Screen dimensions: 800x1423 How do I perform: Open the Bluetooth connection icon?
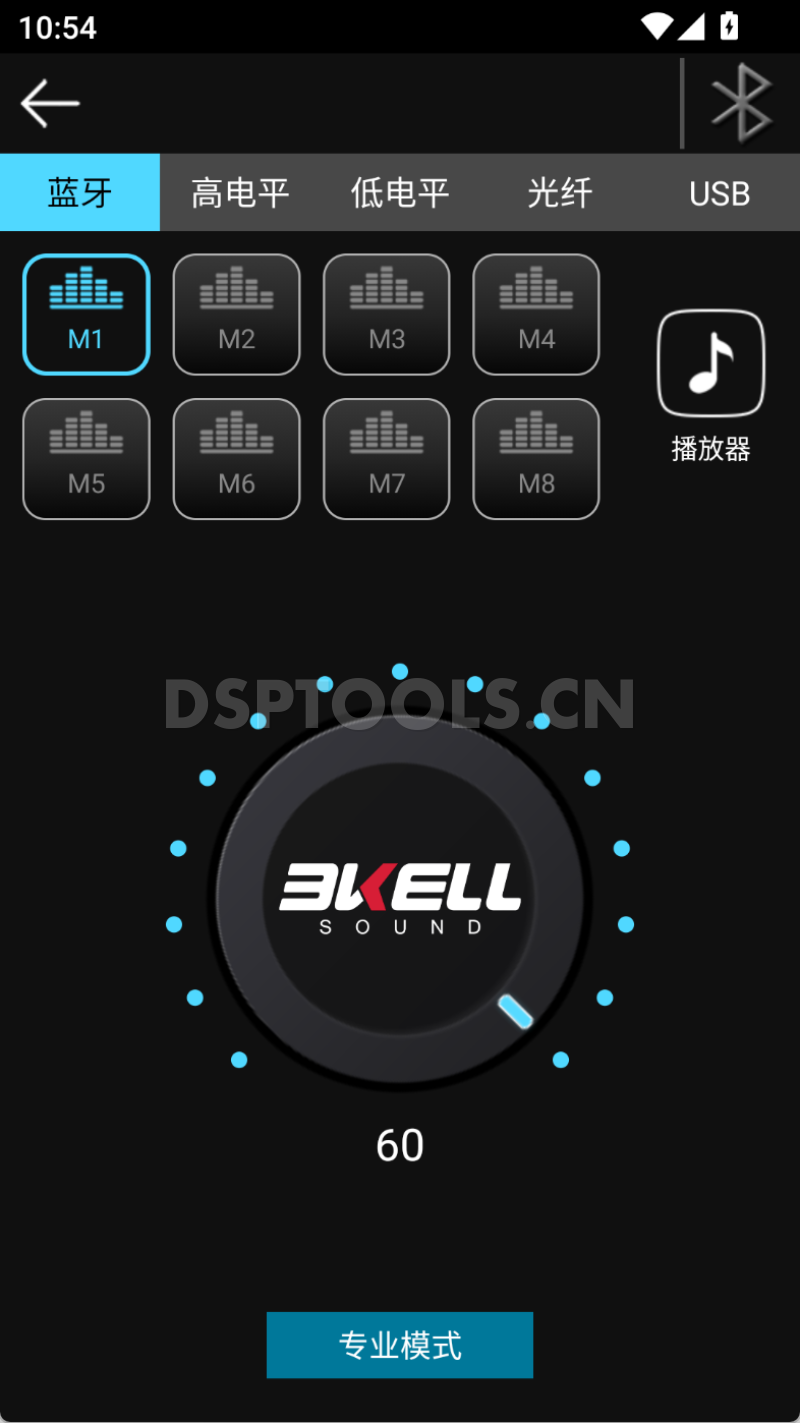[x=740, y=103]
